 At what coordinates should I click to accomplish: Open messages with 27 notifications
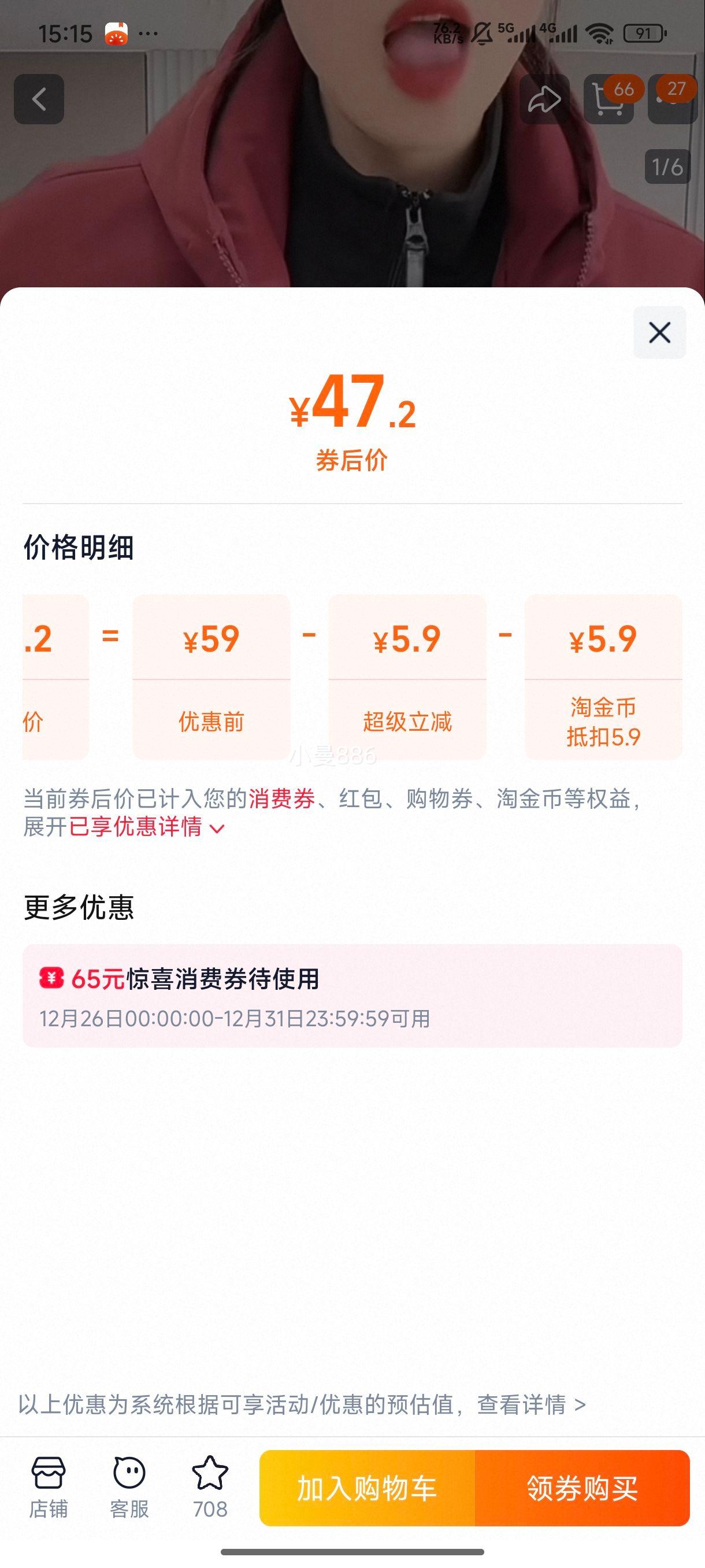674,99
